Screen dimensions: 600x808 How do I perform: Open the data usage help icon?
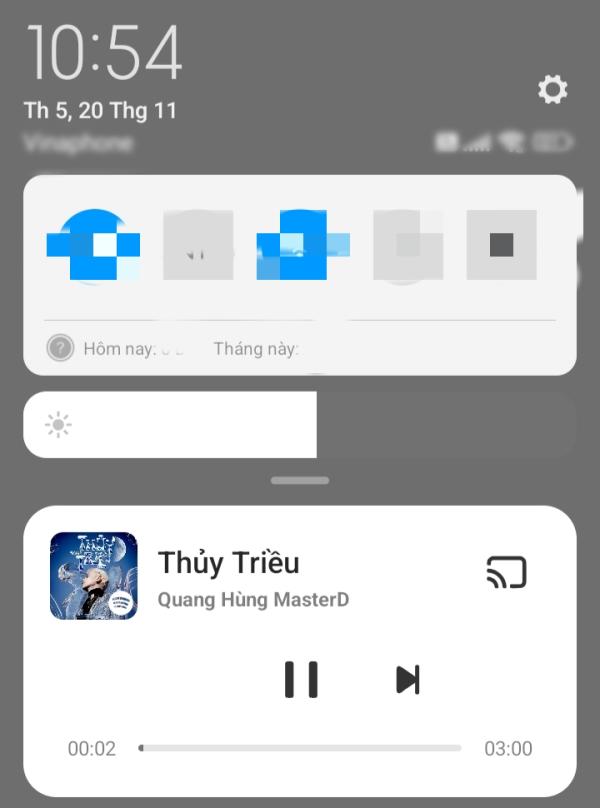(x=60, y=348)
